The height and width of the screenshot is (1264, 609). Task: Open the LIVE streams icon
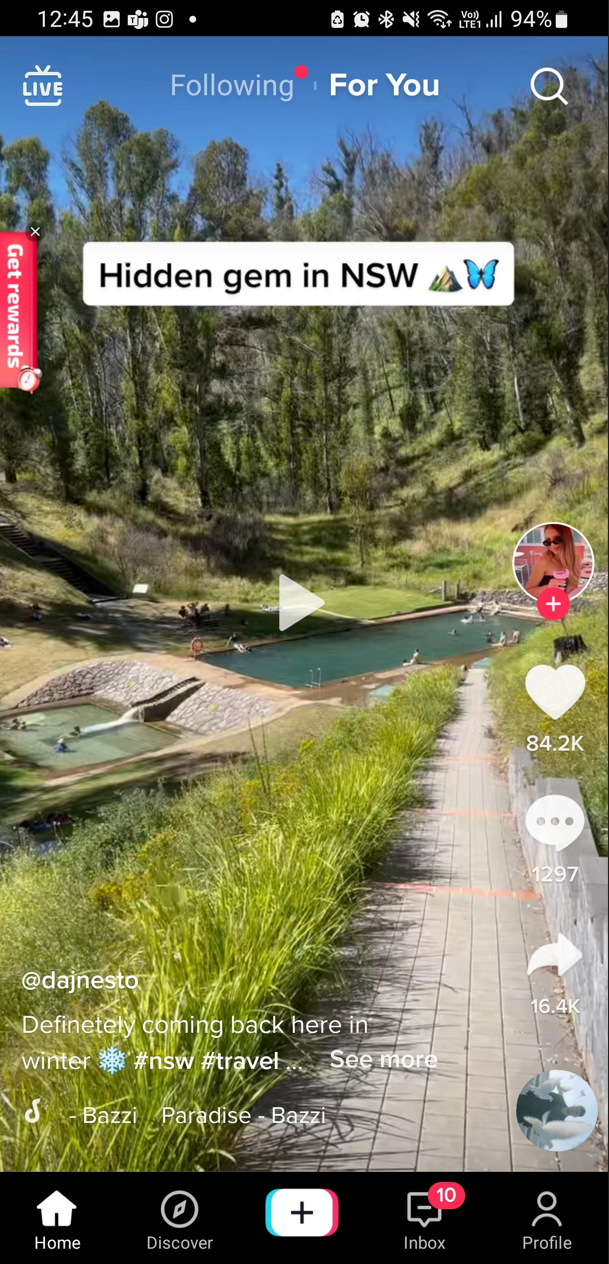click(x=42, y=86)
